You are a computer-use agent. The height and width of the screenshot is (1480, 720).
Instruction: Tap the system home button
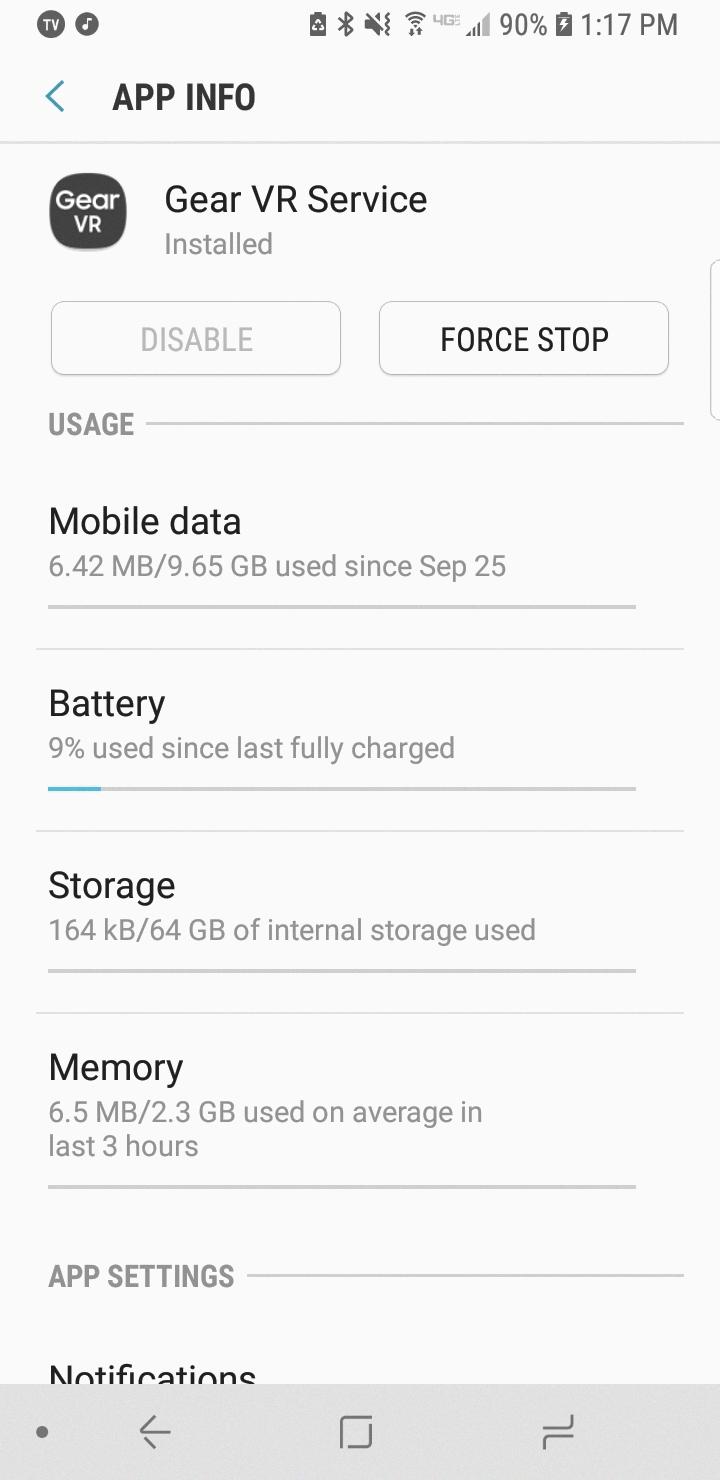point(355,1432)
